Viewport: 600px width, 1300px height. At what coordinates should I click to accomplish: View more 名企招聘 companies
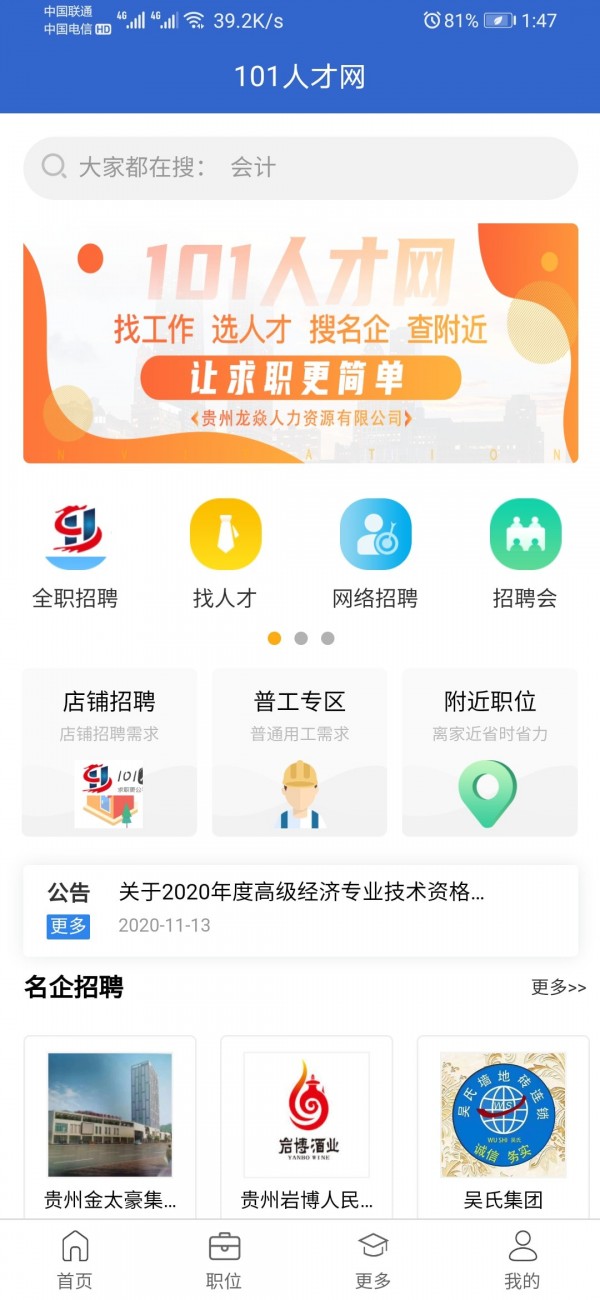click(558, 988)
